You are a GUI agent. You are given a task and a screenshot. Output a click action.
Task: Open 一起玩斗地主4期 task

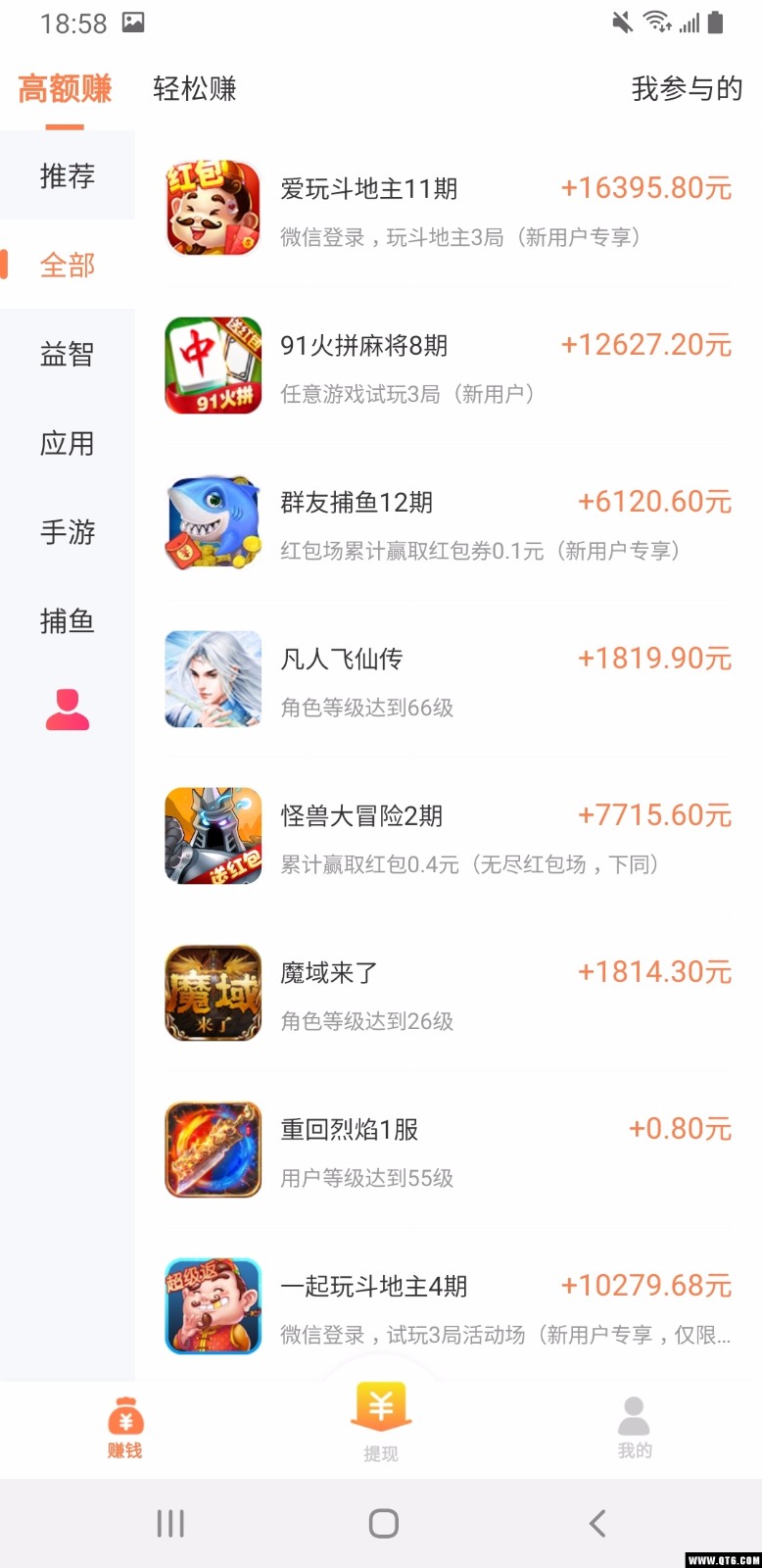448,1306
